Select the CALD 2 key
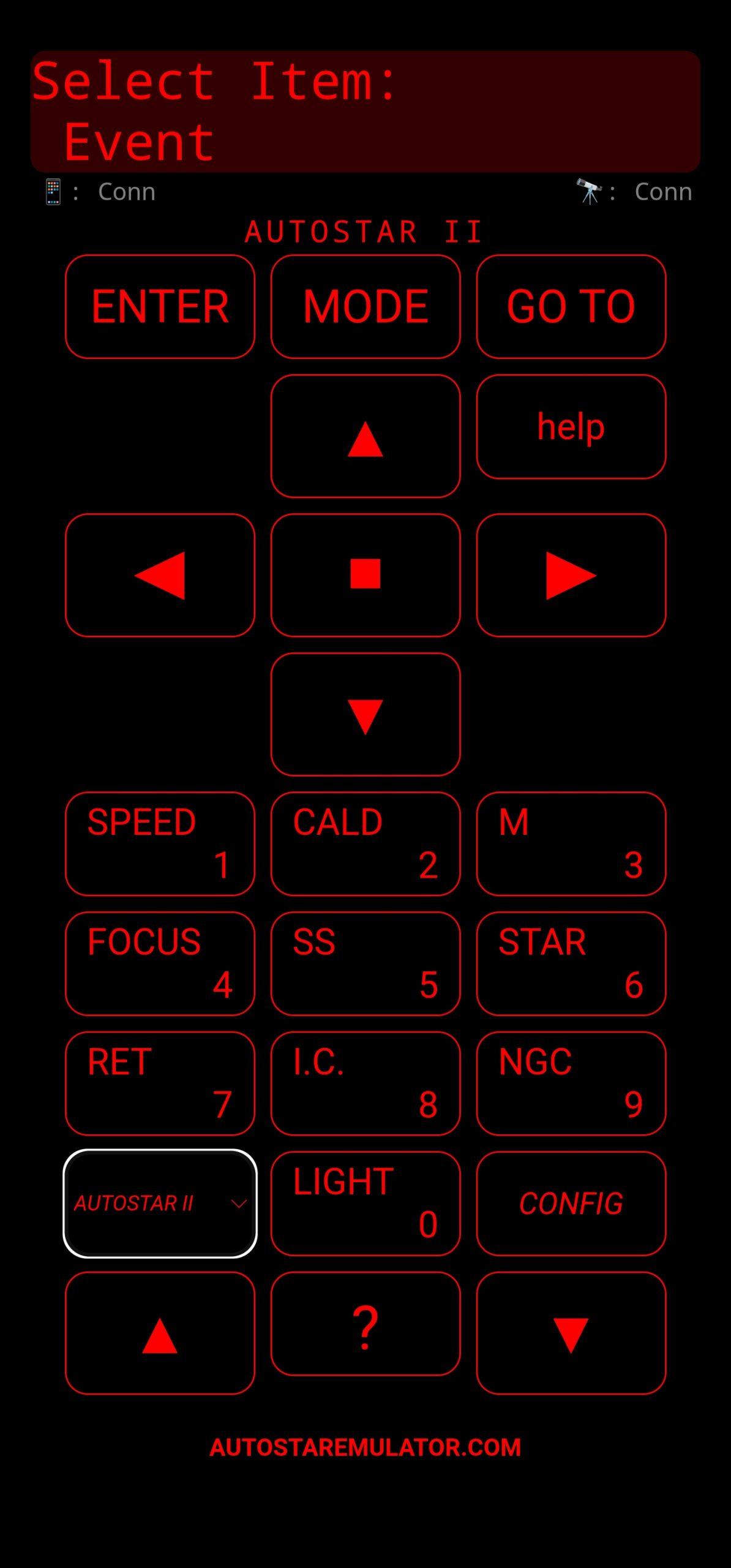 tap(365, 843)
